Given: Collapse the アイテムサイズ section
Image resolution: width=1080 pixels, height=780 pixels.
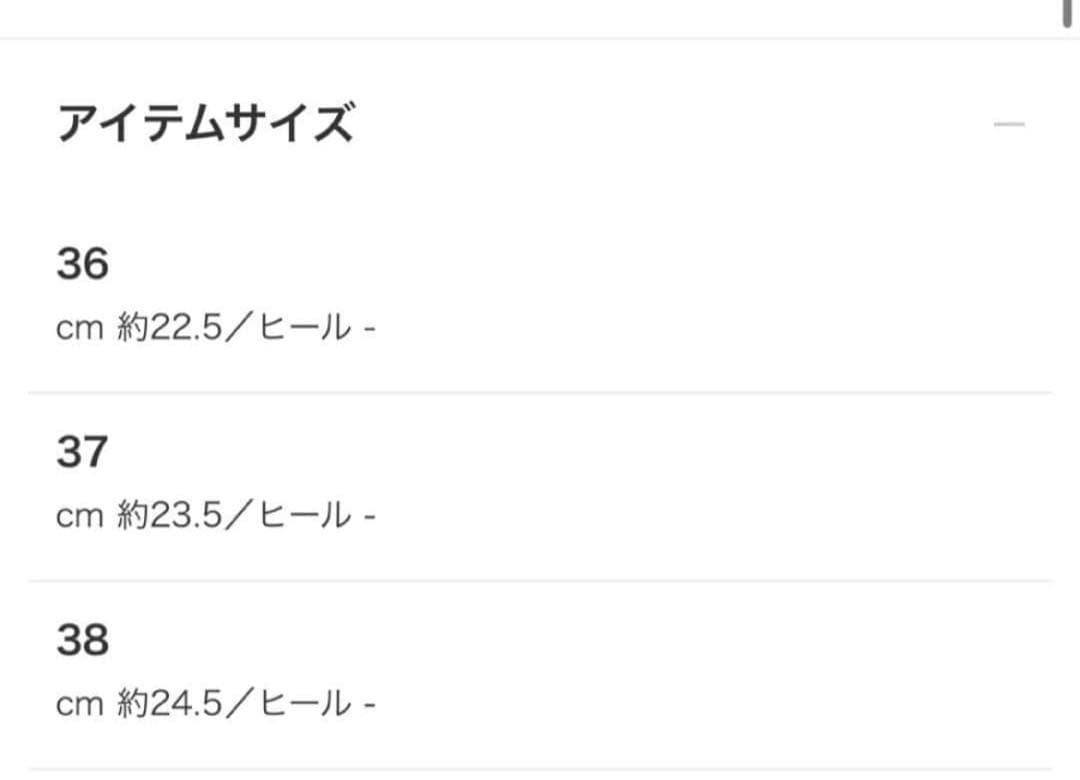Looking at the screenshot, I should 1009,125.
